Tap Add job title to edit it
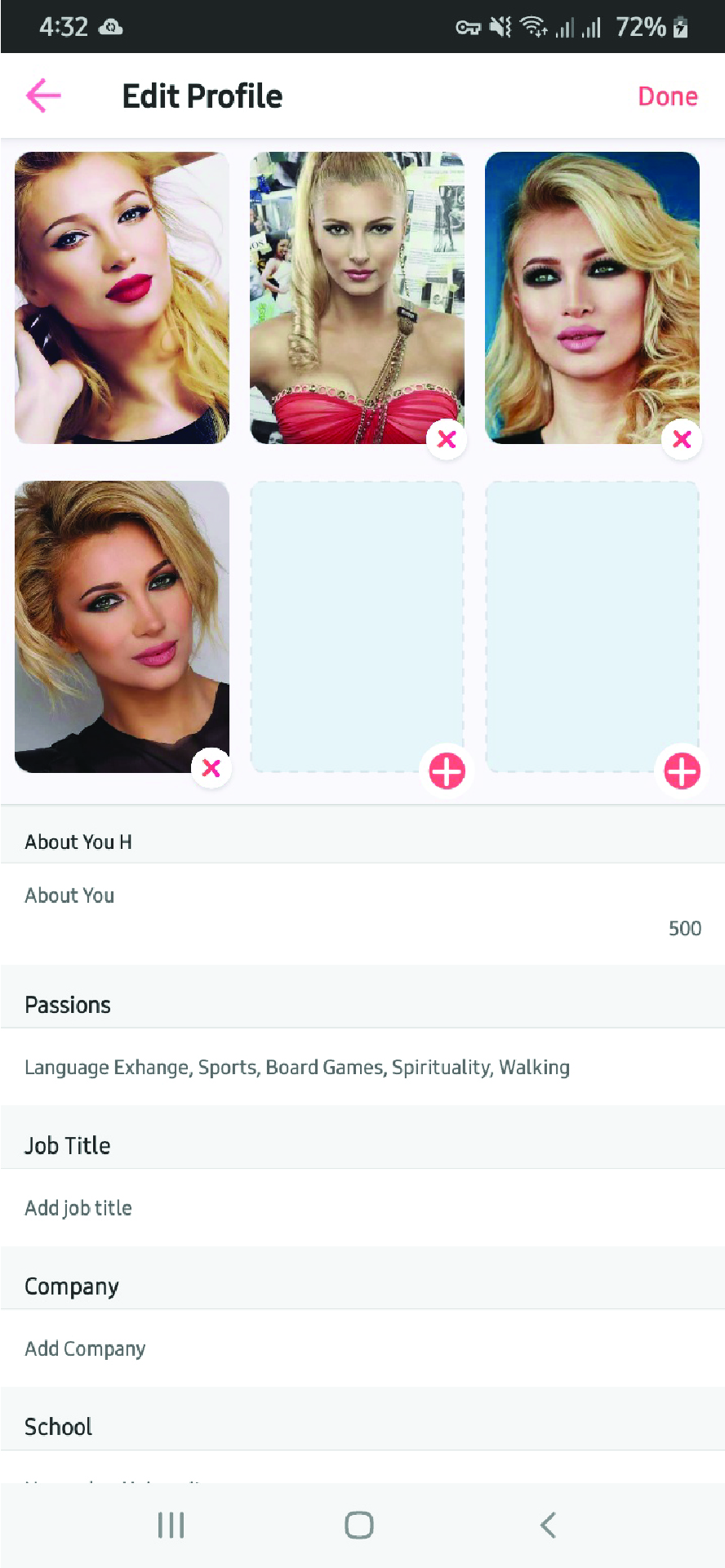The height and width of the screenshot is (1568, 725). point(78,1208)
